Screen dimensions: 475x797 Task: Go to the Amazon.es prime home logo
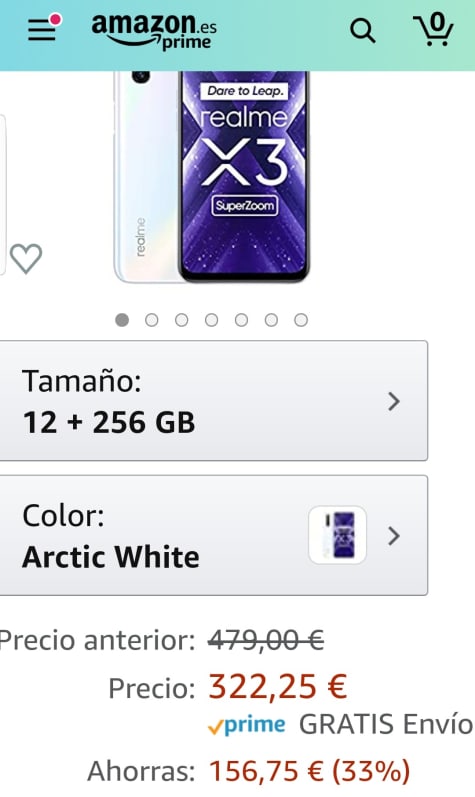point(154,32)
